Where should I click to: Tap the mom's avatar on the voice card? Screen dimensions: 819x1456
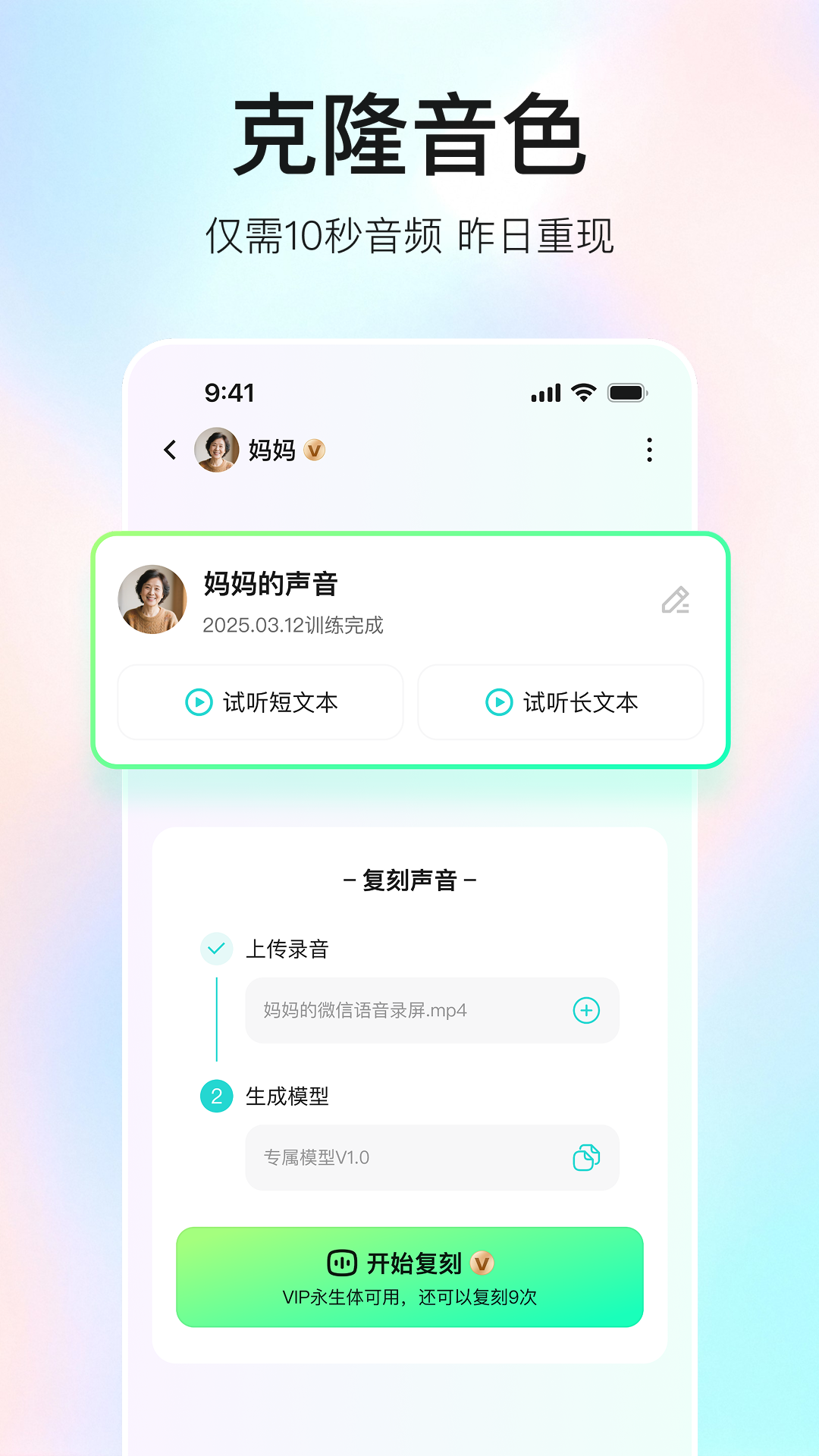(x=152, y=598)
